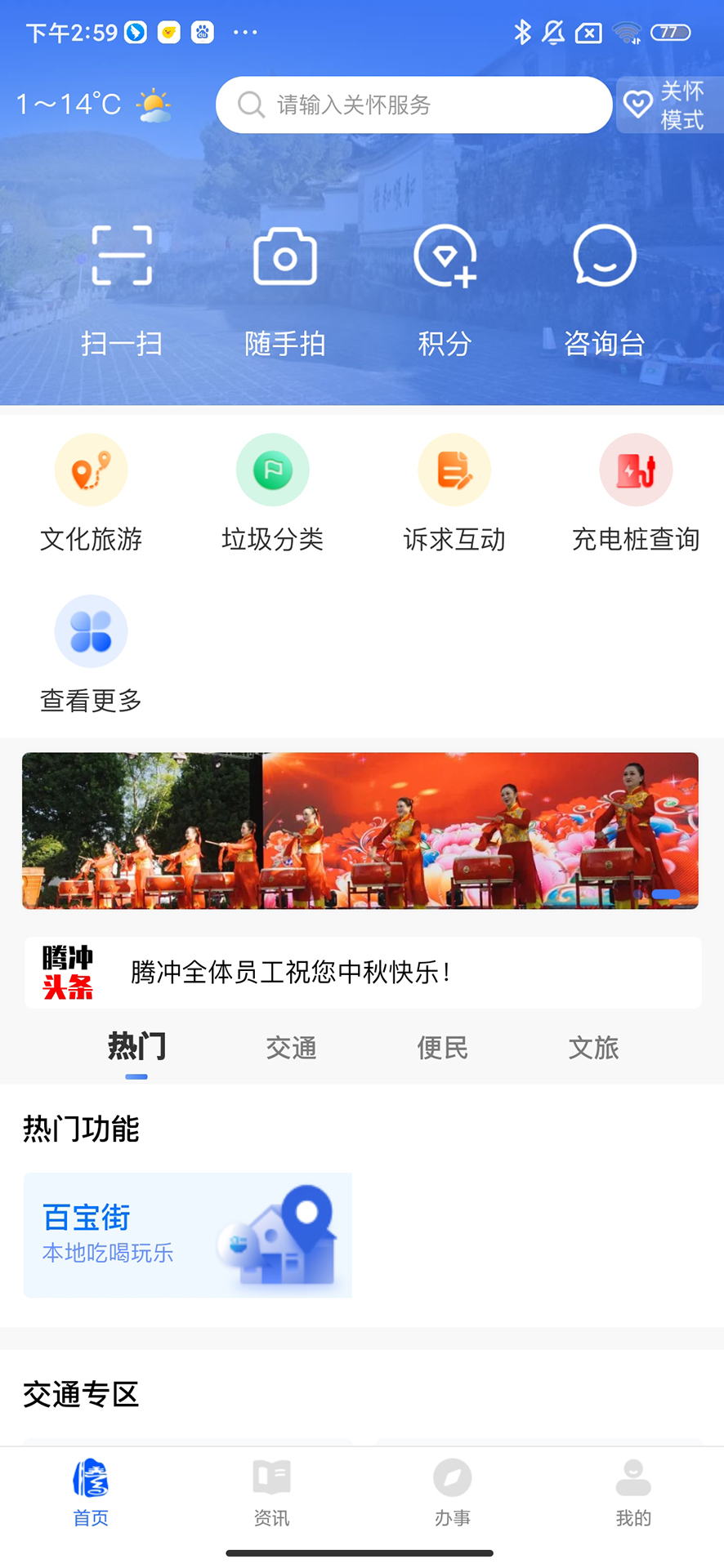Read the 腾冲头条 Mid-Autumn greeting headline
The image size is (724, 1568).
[x=362, y=972]
